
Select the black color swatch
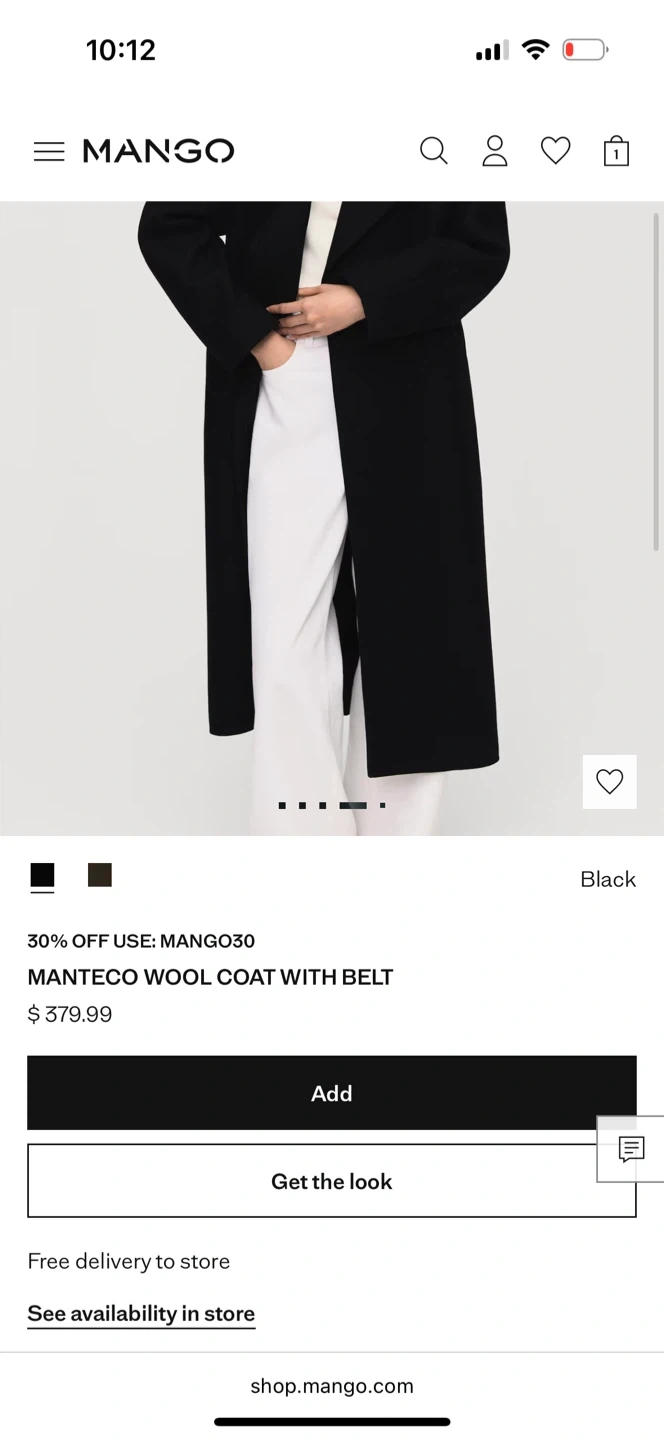click(x=42, y=876)
